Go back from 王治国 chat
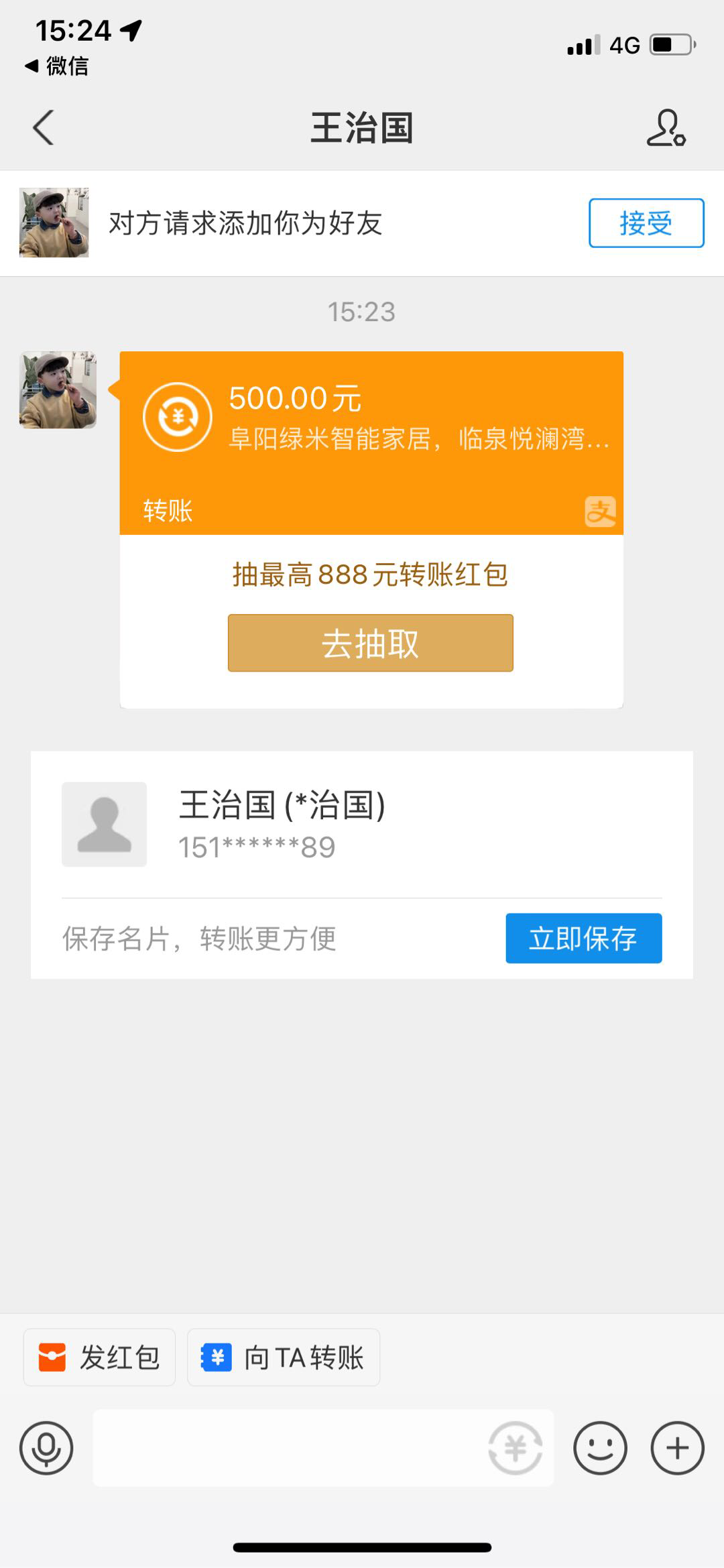The width and height of the screenshot is (724, 1568). 44,127
